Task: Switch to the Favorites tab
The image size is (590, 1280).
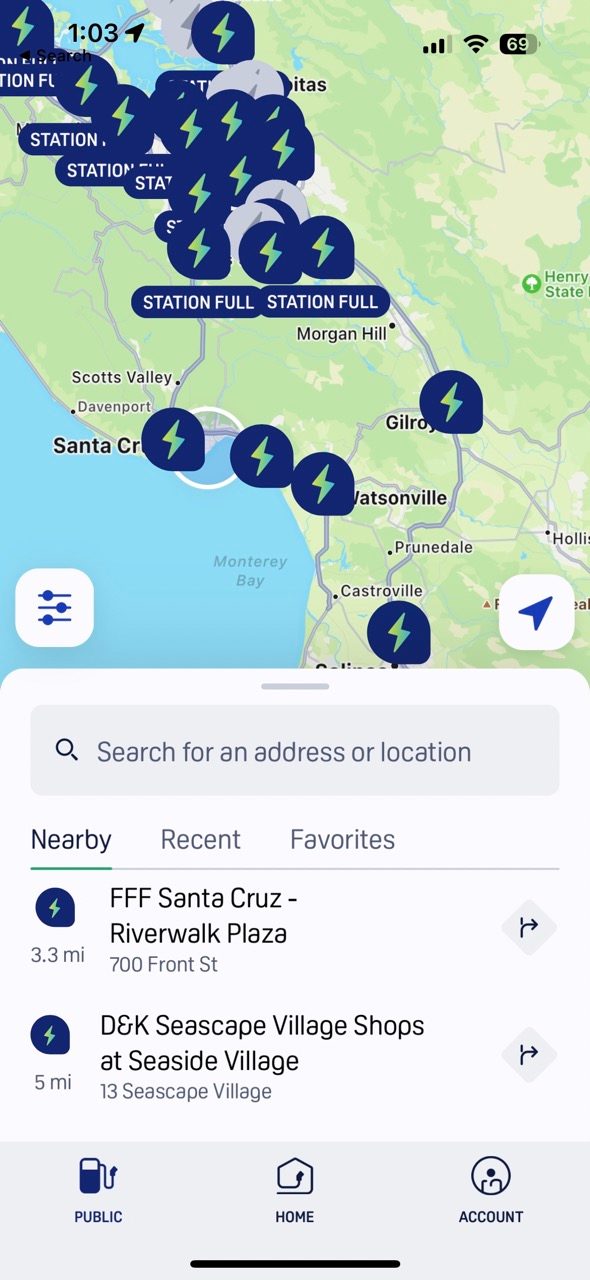Action: 343,839
